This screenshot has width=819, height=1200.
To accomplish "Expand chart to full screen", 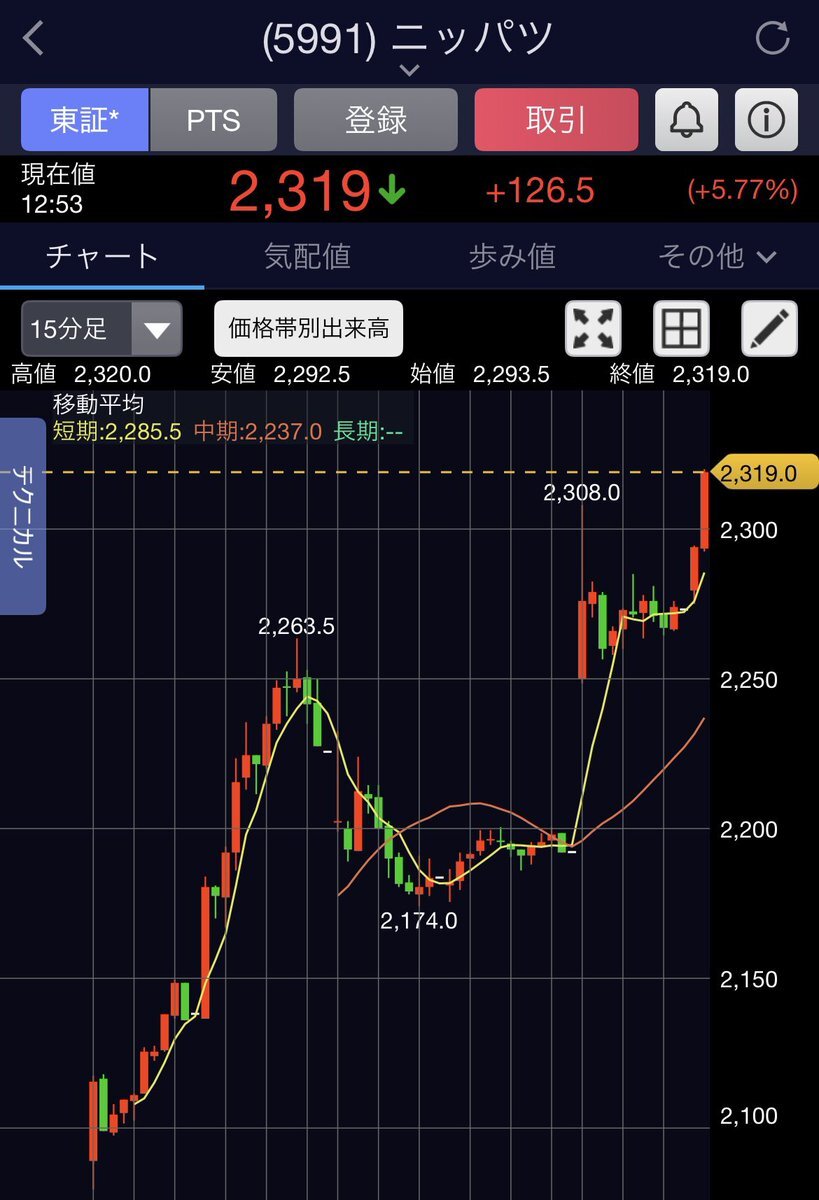I will coord(593,329).
